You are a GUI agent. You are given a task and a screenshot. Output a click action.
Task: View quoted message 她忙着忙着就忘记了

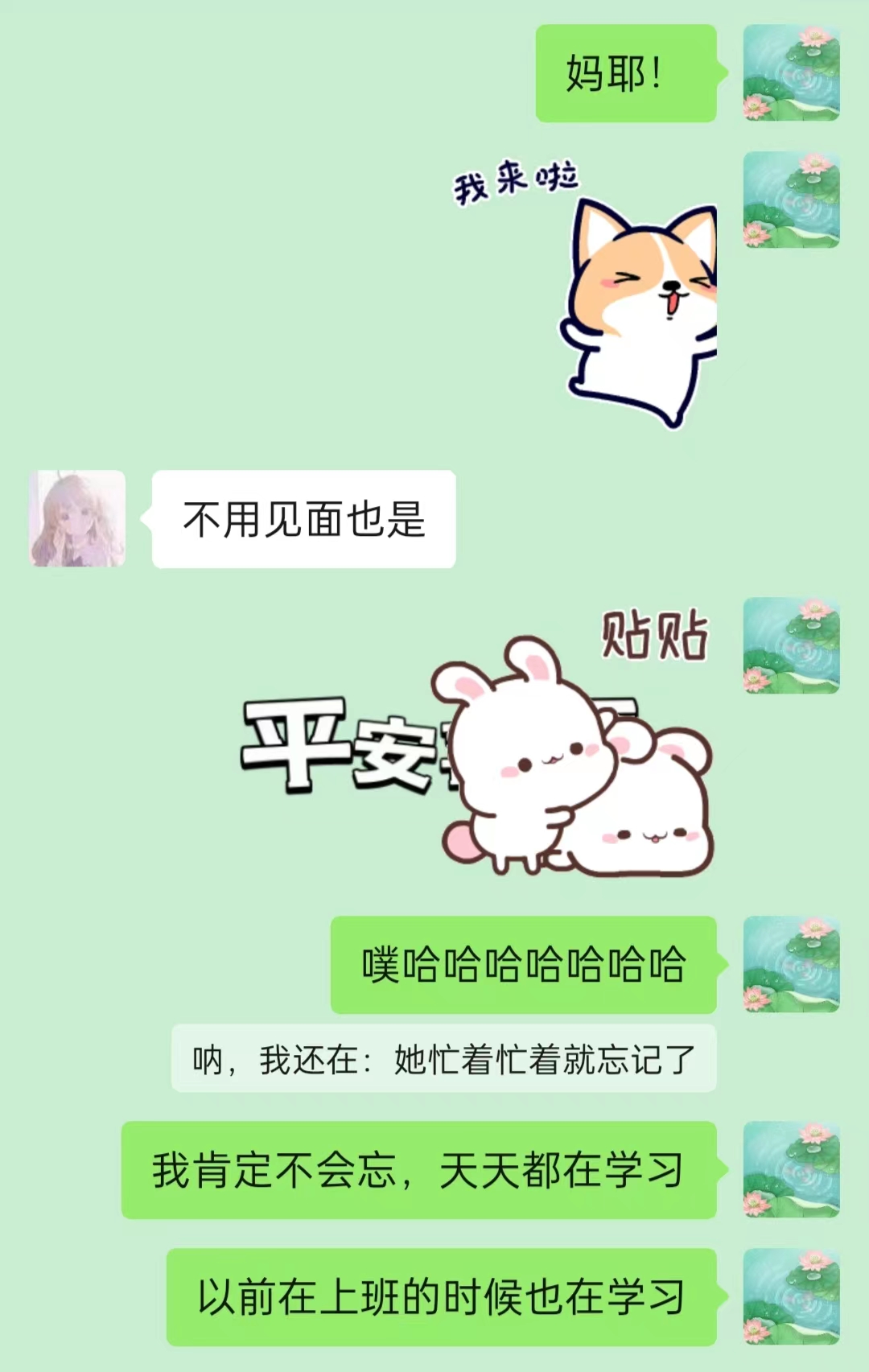click(x=443, y=1059)
